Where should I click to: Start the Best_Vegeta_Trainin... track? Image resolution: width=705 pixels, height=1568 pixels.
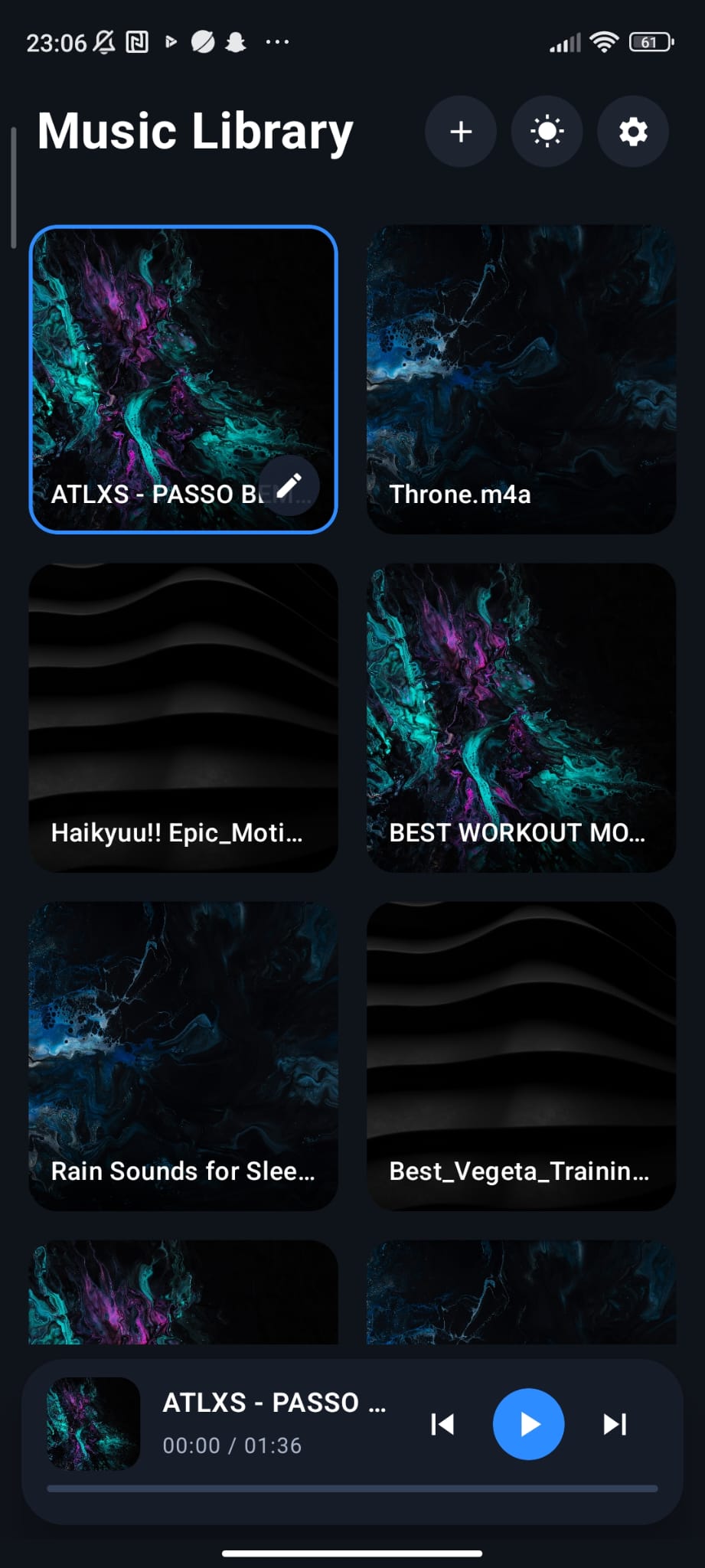point(521,1056)
